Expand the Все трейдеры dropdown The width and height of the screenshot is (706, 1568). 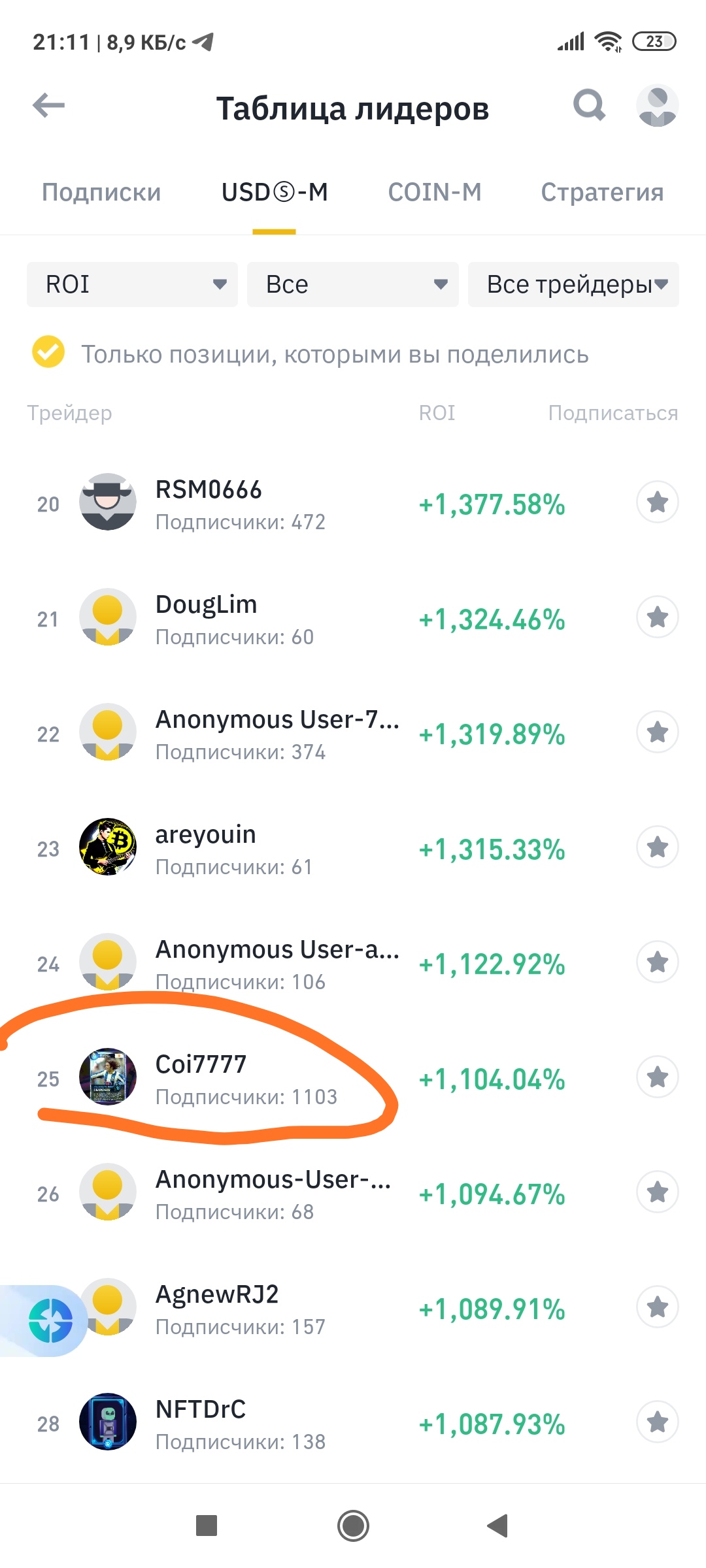[x=573, y=284]
